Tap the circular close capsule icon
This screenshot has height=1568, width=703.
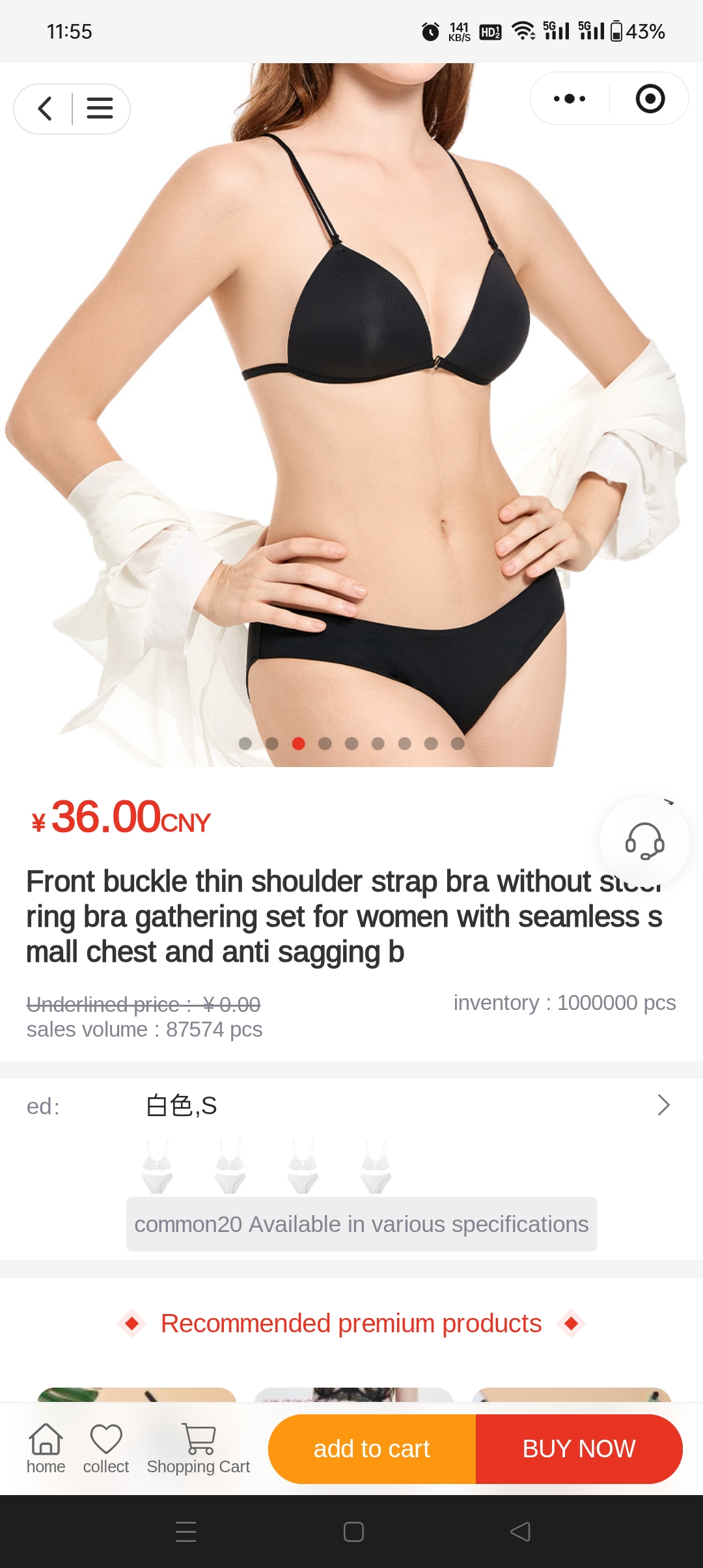pyautogui.click(x=650, y=98)
